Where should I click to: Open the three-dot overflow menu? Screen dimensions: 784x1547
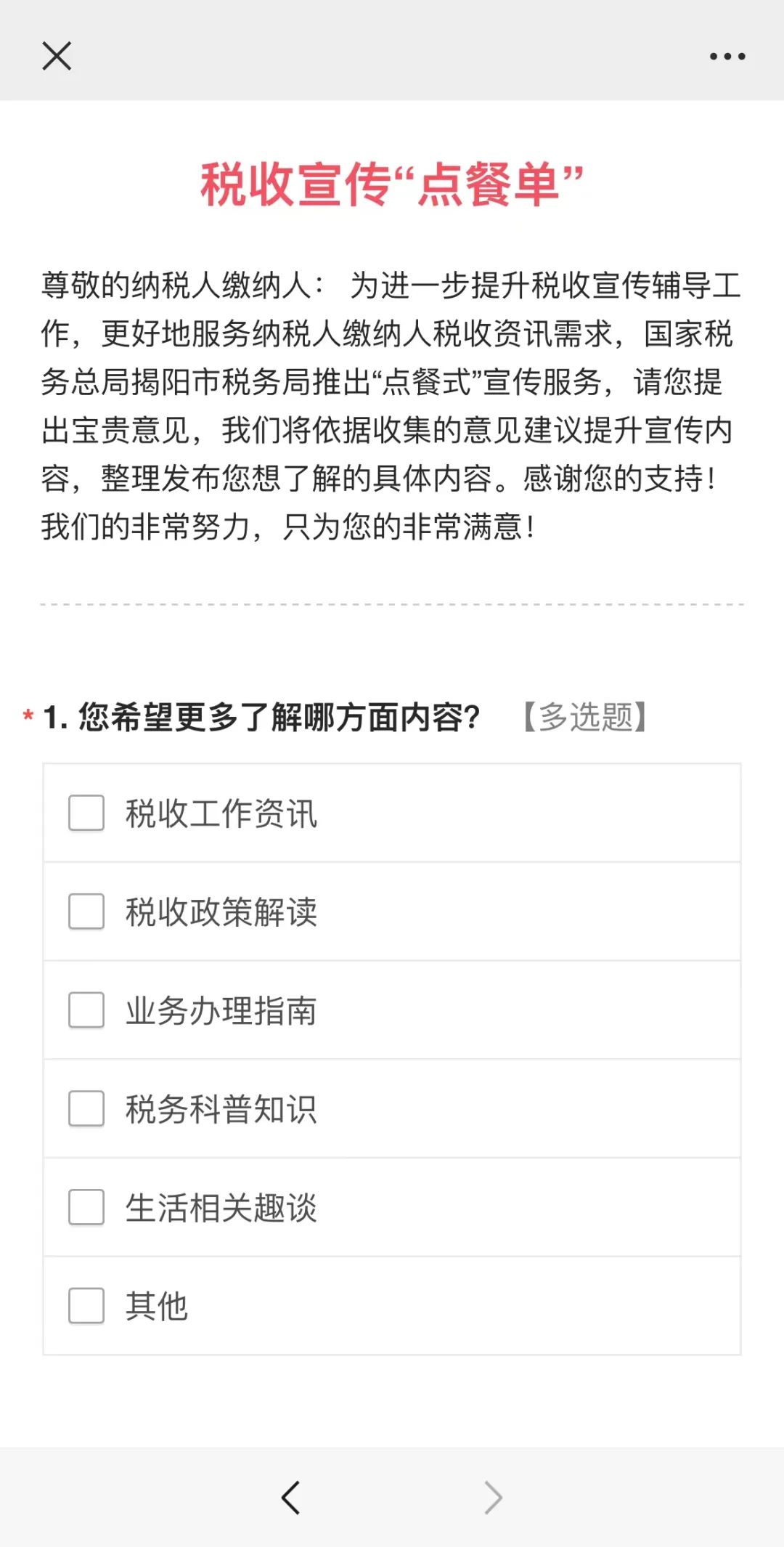(727, 56)
